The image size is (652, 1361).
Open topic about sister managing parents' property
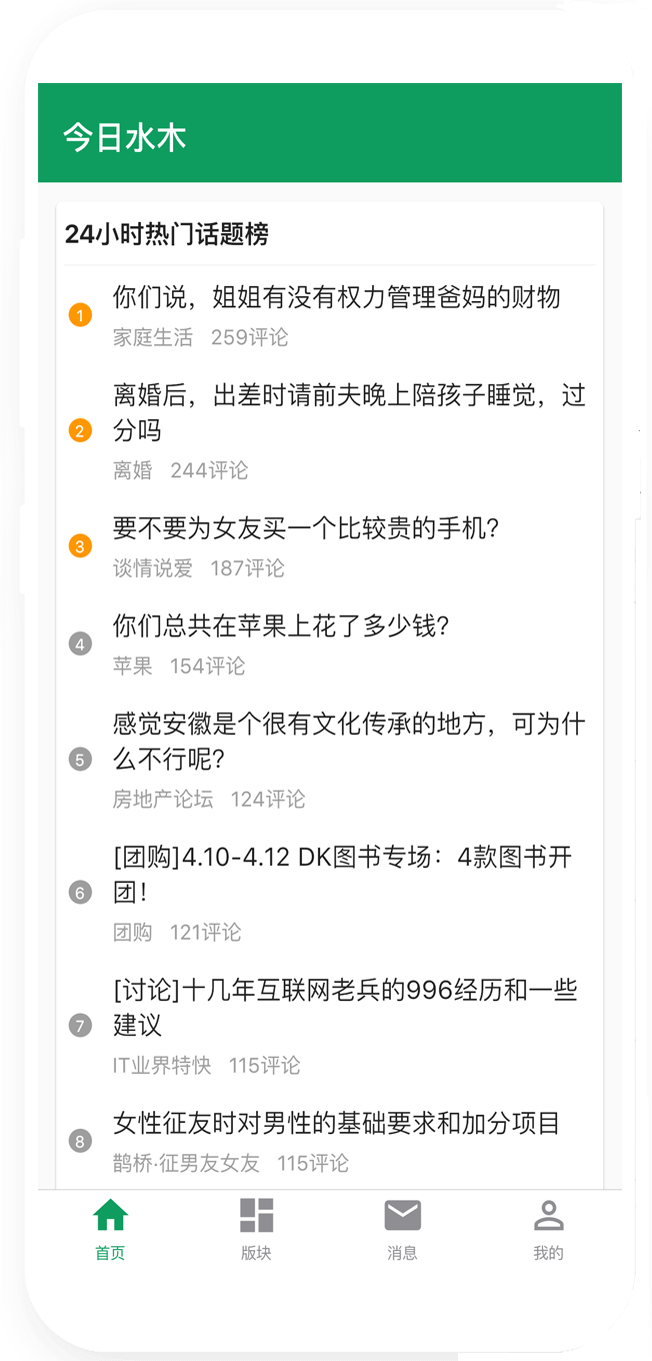336,298
